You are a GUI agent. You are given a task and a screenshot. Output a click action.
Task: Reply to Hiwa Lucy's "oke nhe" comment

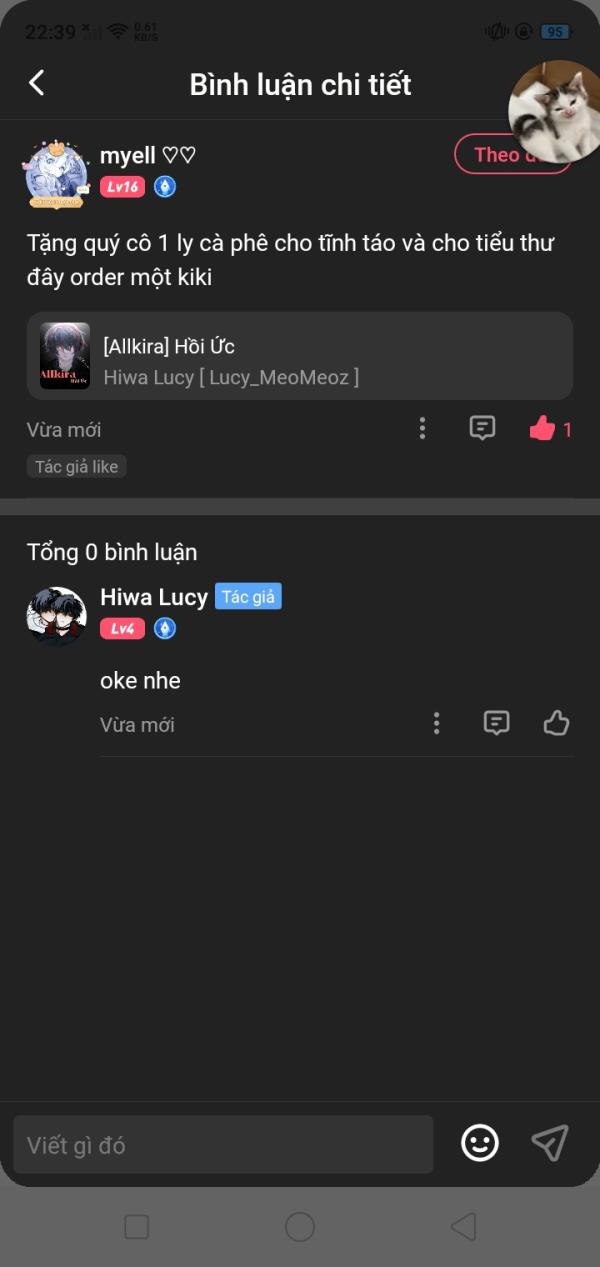pyautogui.click(x=496, y=723)
